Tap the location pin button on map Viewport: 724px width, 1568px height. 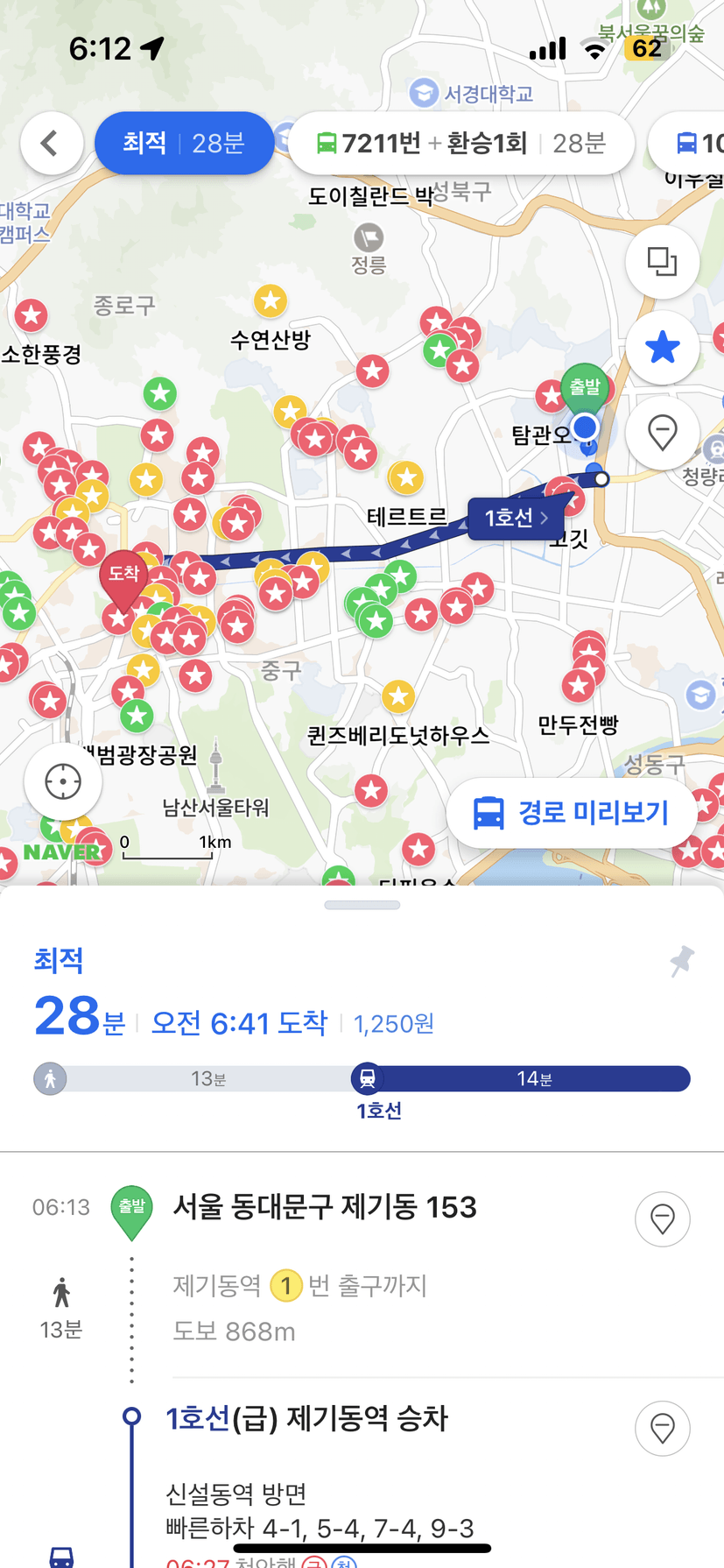(662, 433)
